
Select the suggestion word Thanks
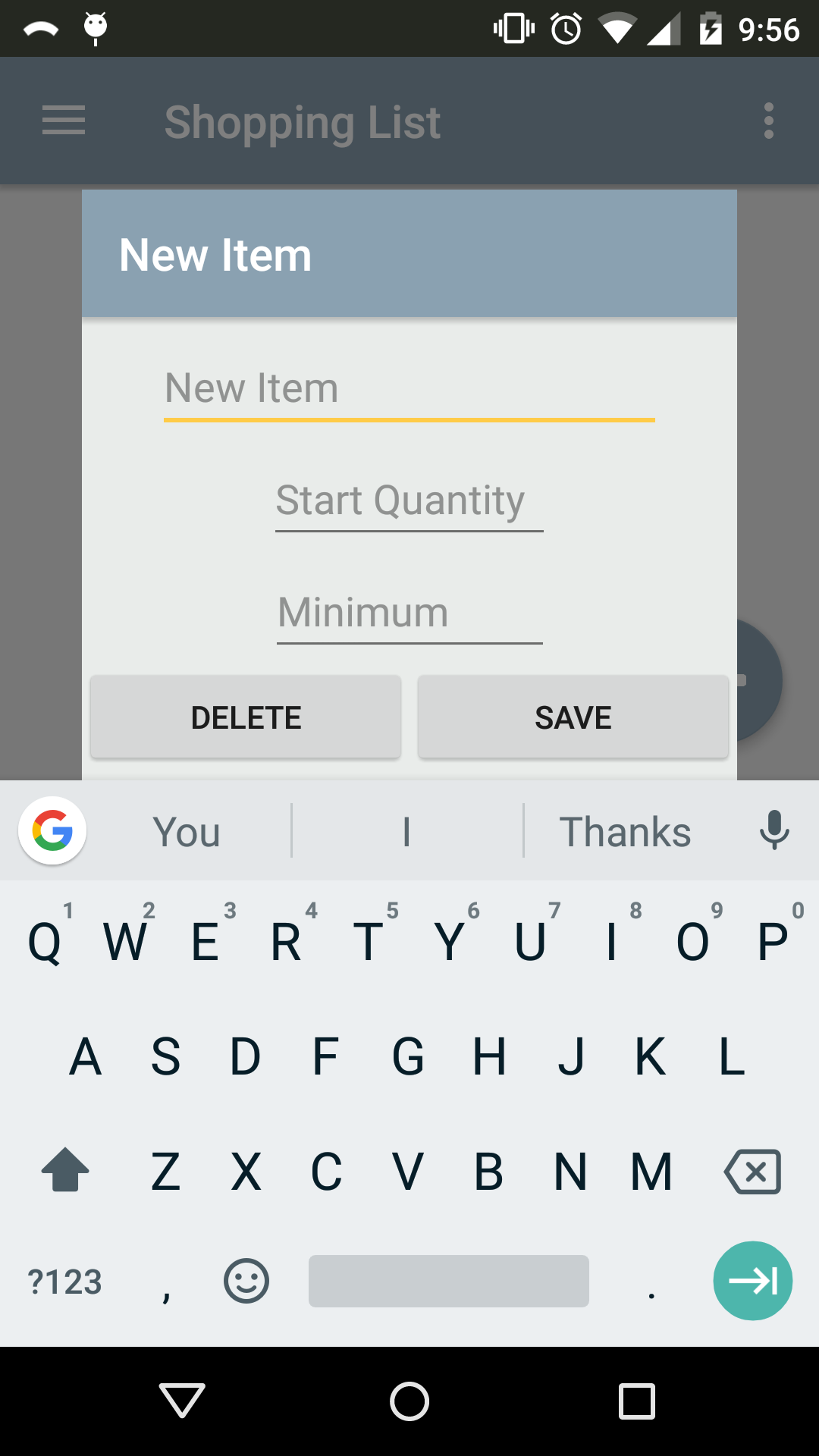(624, 830)
